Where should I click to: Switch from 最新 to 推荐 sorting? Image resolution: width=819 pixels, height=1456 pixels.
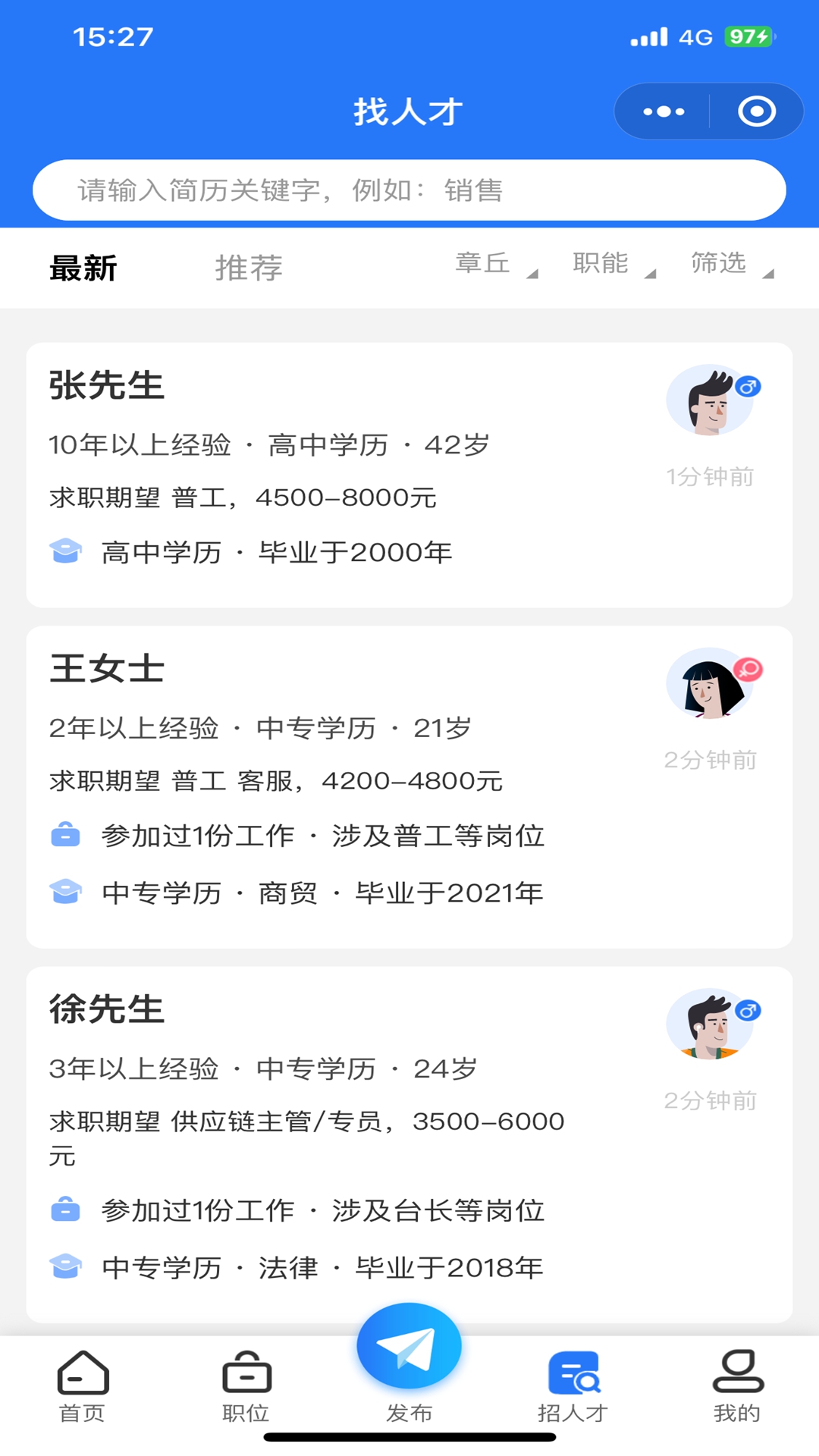249,267
